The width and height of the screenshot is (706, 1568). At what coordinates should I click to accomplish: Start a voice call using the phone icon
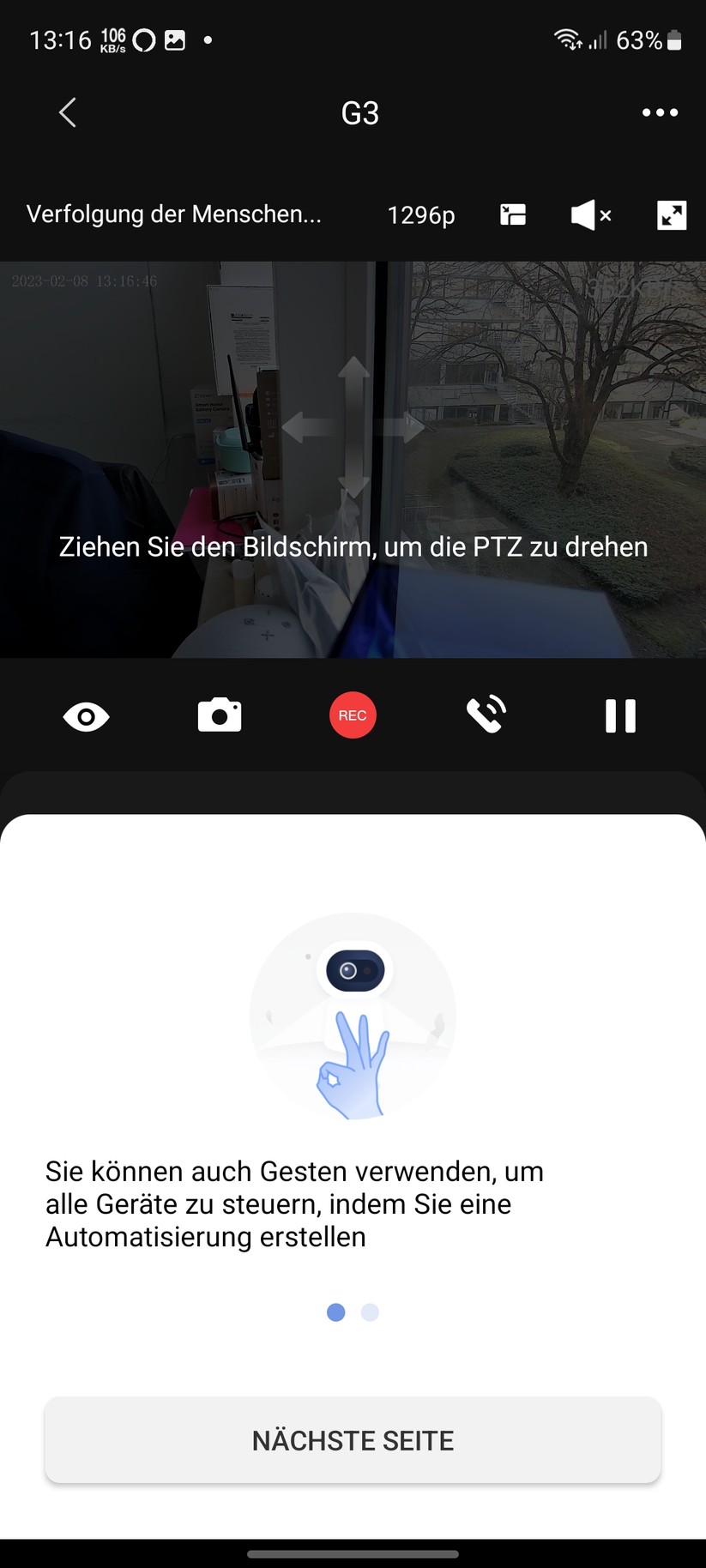pos(485,715)
